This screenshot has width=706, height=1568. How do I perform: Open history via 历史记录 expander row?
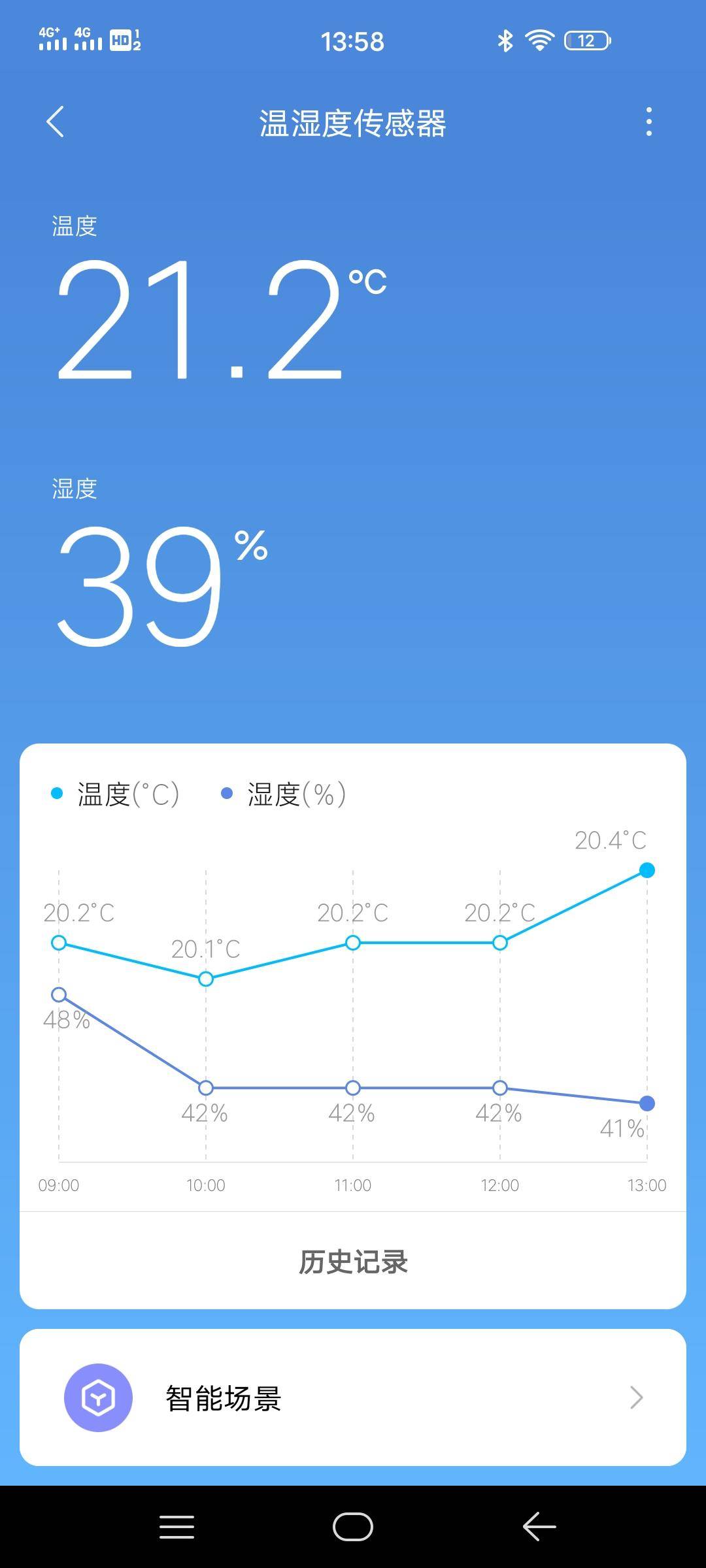tap(353, 1260)
